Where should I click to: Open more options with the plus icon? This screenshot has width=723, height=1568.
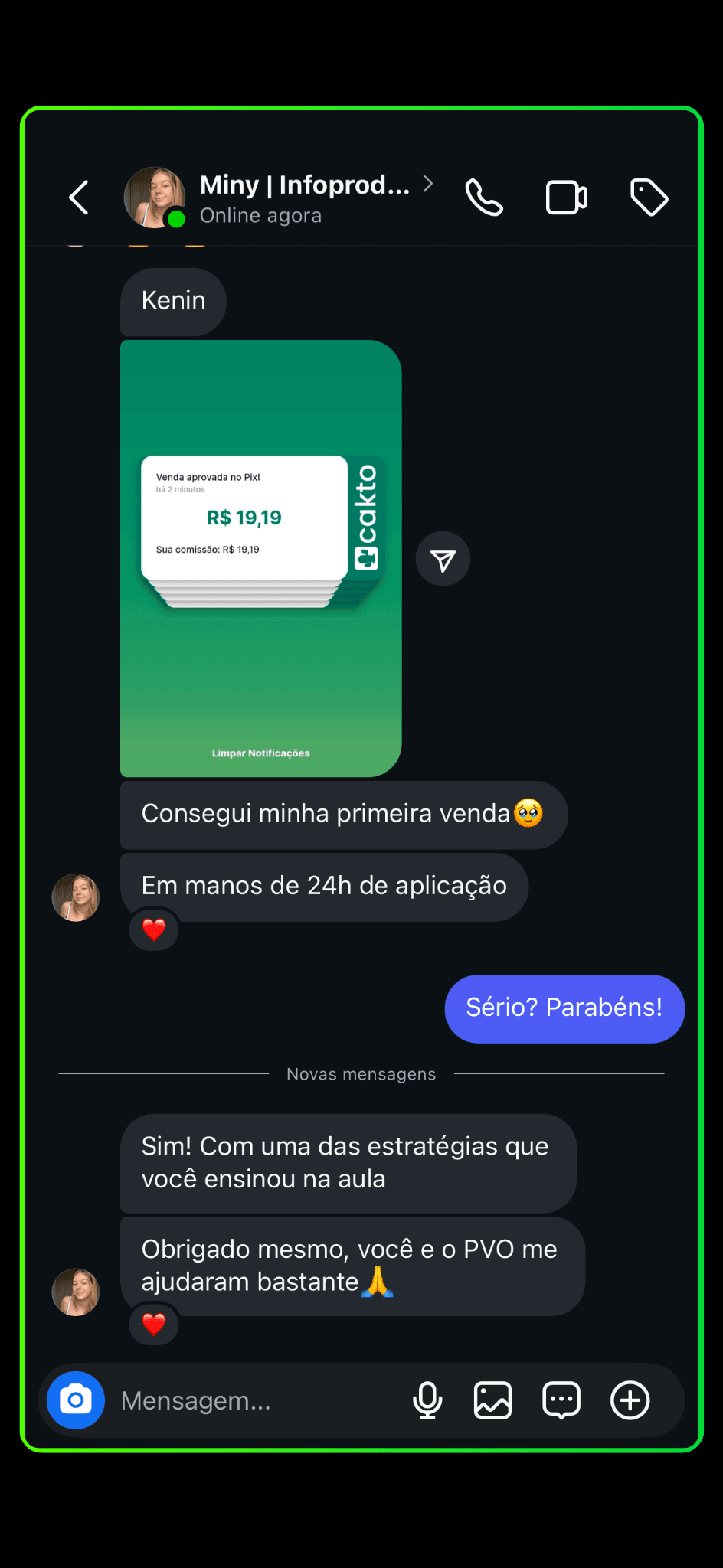[x=630, y=1400]
